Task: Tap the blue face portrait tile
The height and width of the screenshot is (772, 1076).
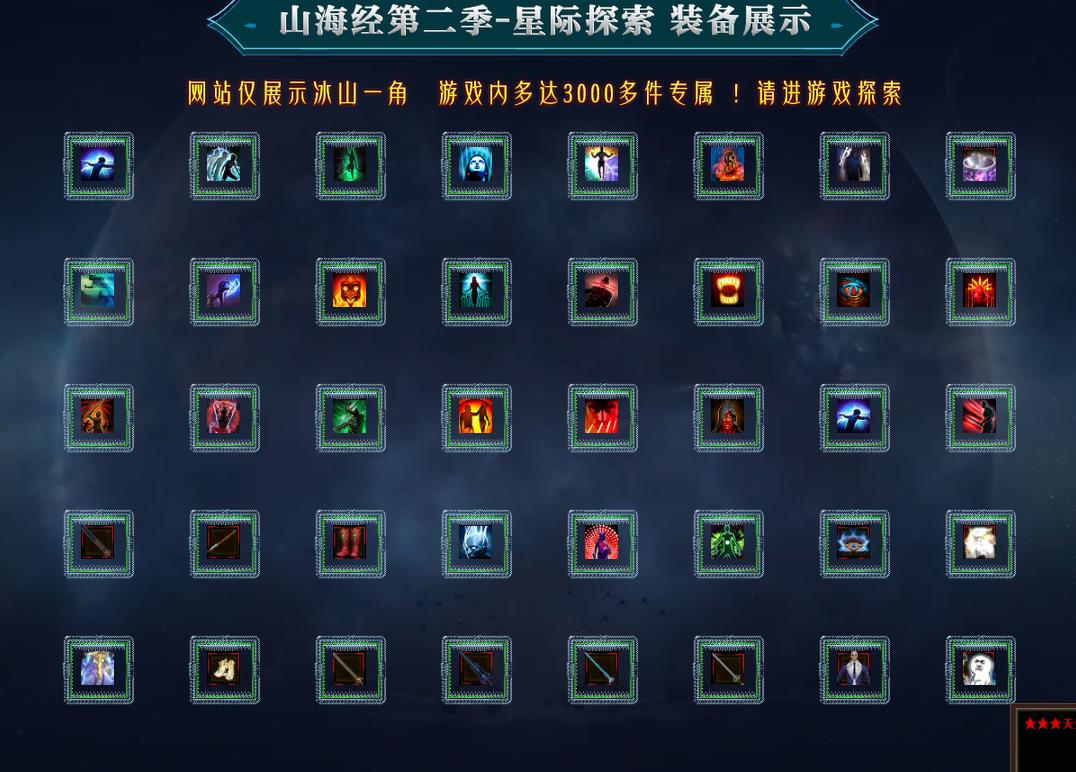Action: 476,166
